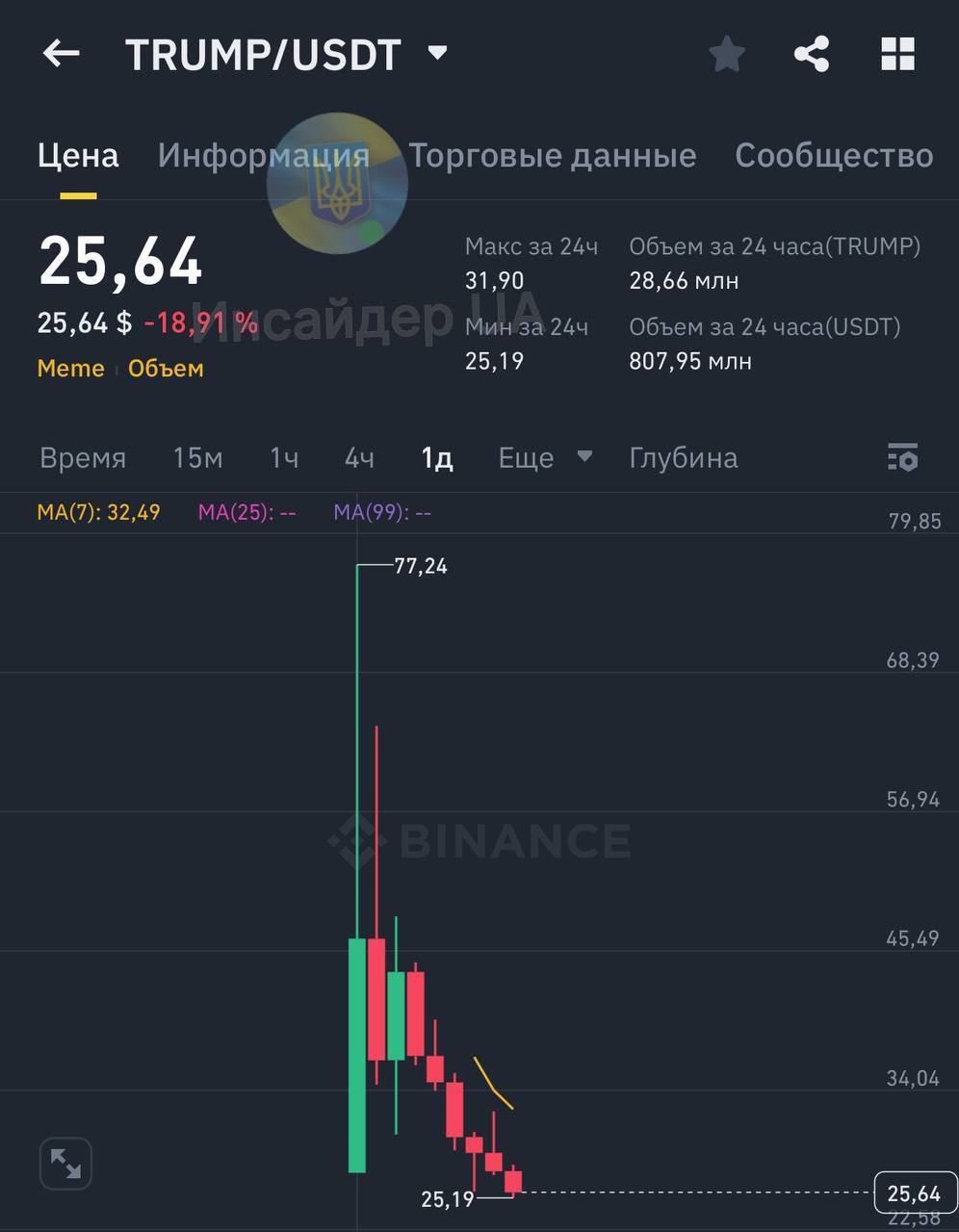Expand the chart to fullscreen
Screen dimensions: 959x1232
65,1164
